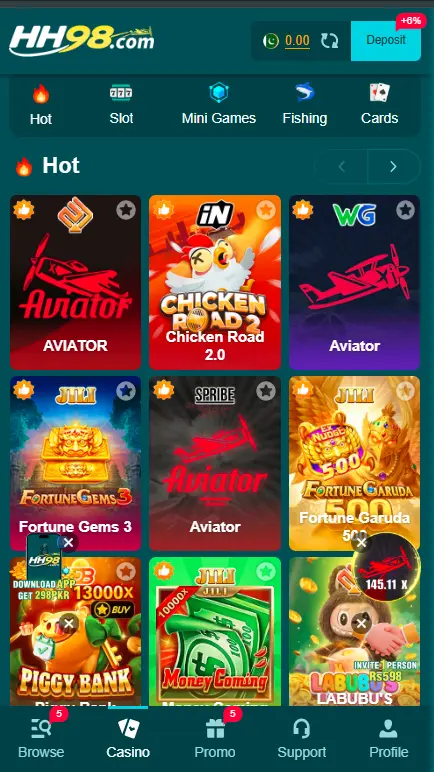
Task: Play Fortune Garuda 500
Action: pyautogui.click(x=354, y=463)
